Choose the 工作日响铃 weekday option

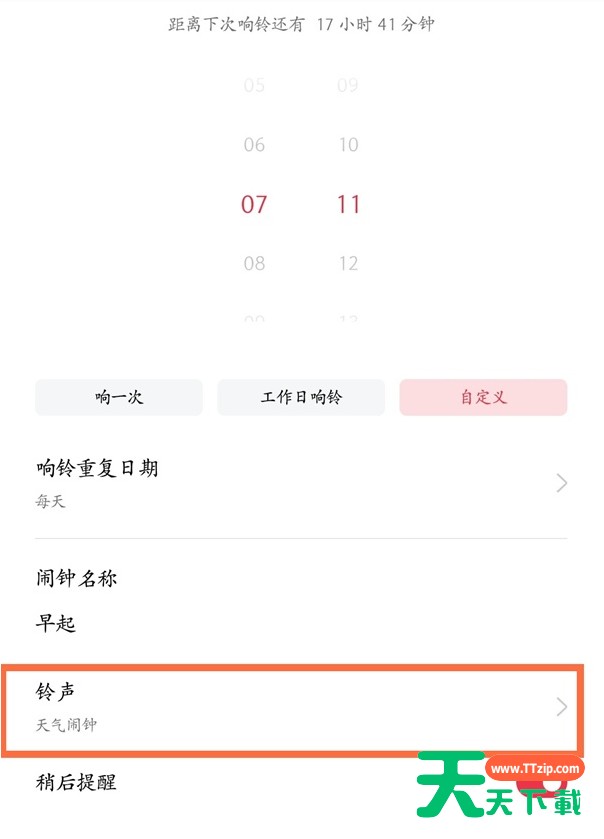(301, 397)
